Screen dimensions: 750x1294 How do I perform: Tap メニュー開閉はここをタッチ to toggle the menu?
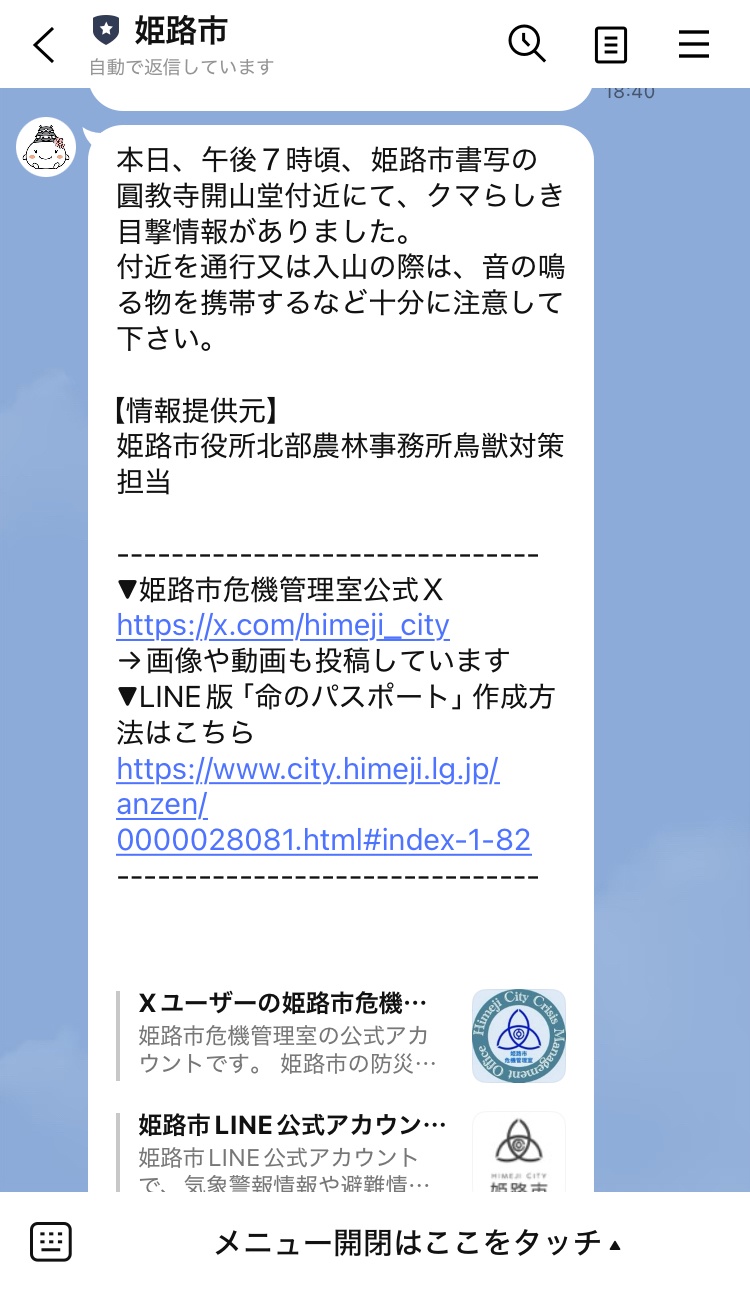pos(417,1243)
